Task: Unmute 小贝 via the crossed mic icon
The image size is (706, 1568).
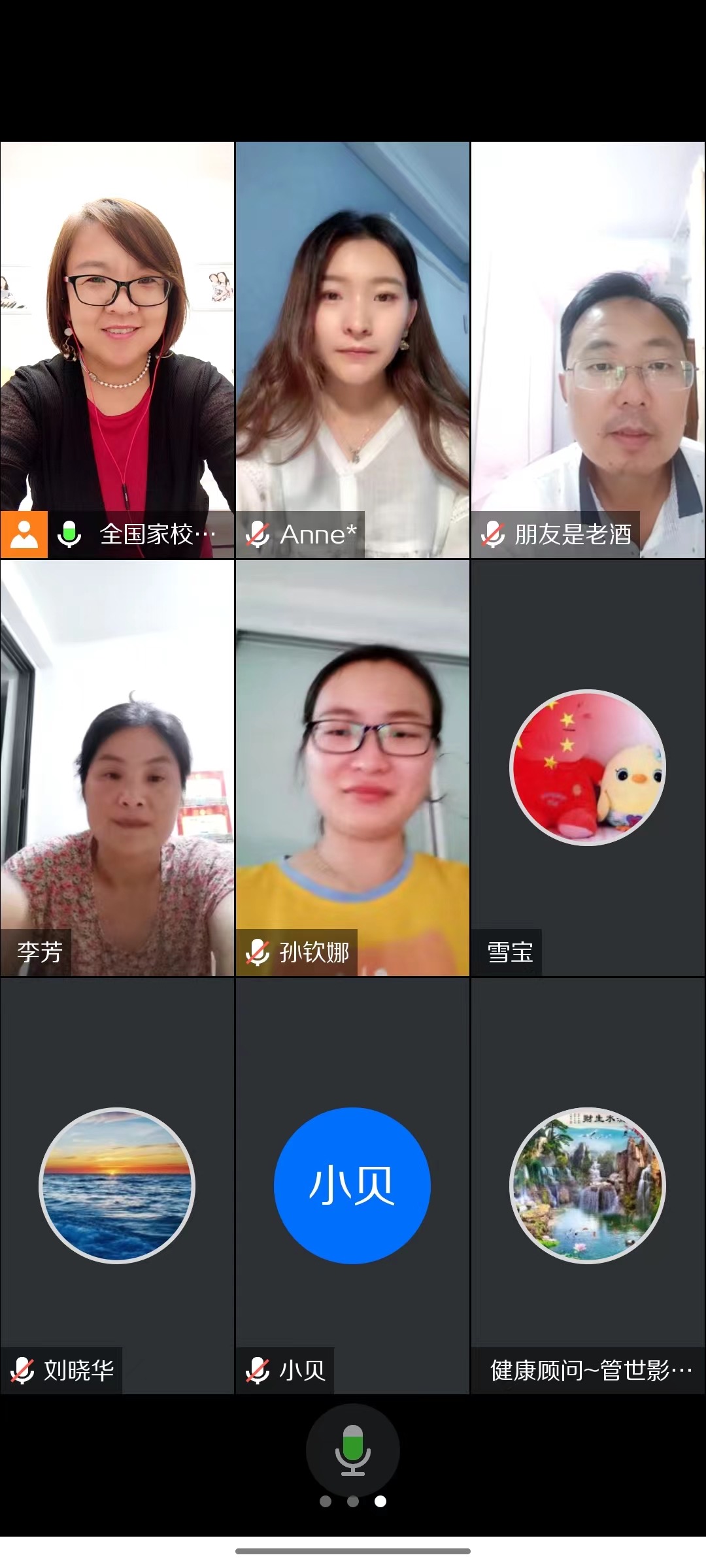Action: tap(258, 1371)
